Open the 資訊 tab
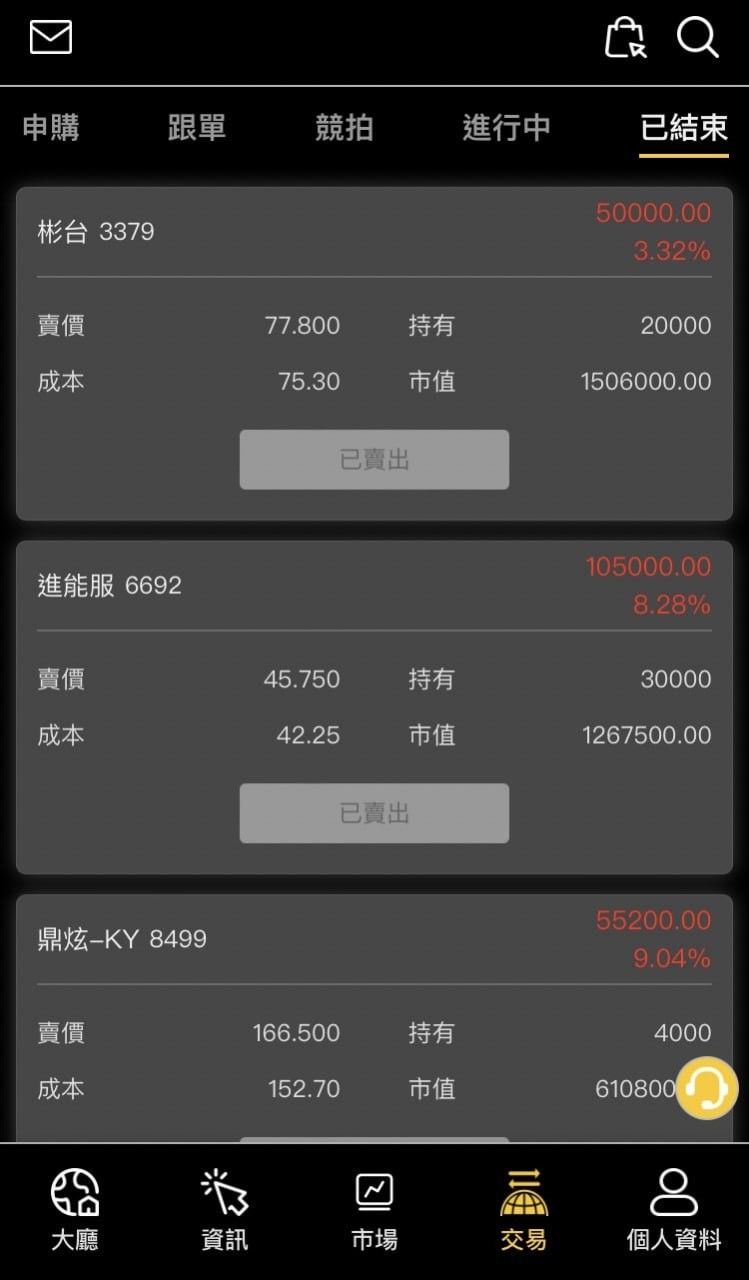749x1280 pixels. tap(225, 1210)
